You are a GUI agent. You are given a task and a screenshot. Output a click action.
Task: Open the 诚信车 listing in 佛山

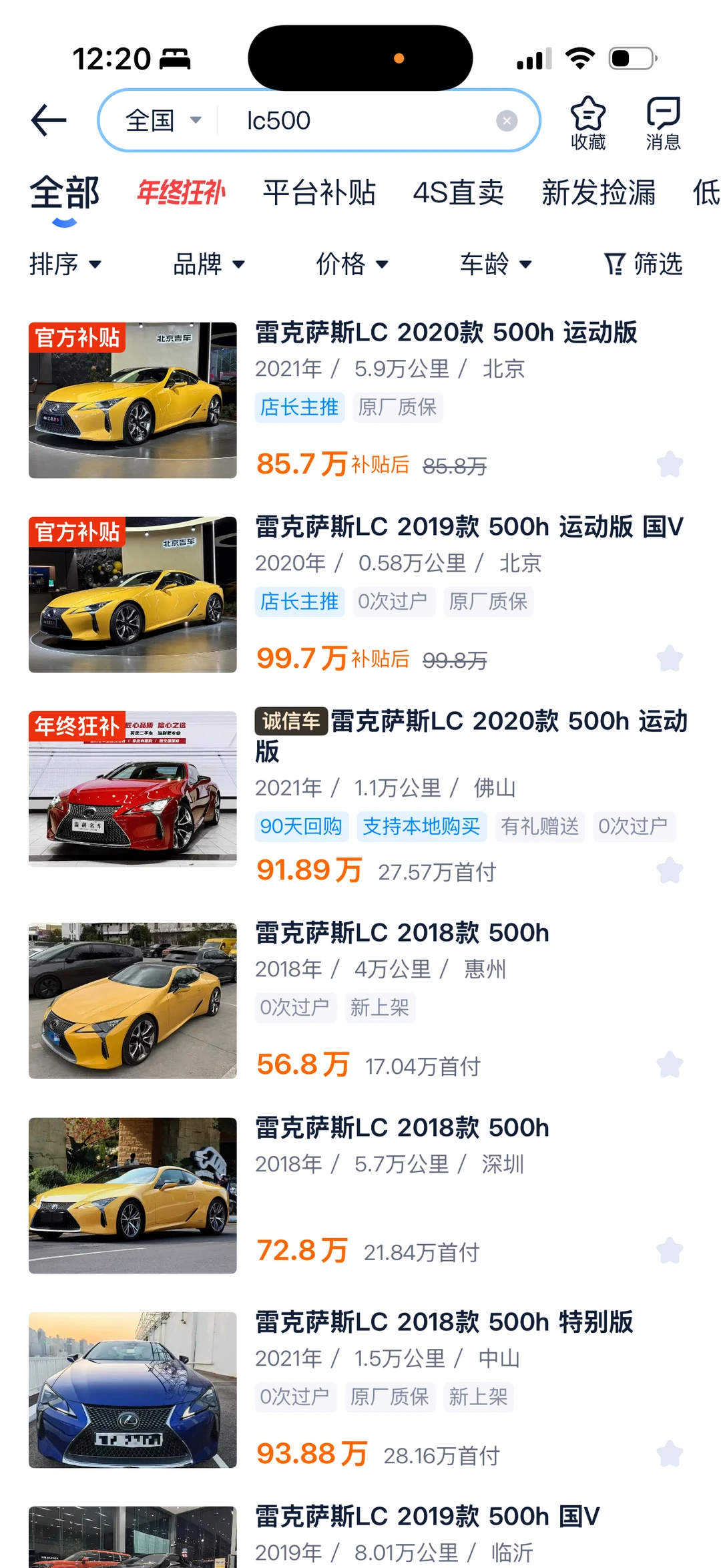coord(471,736)
